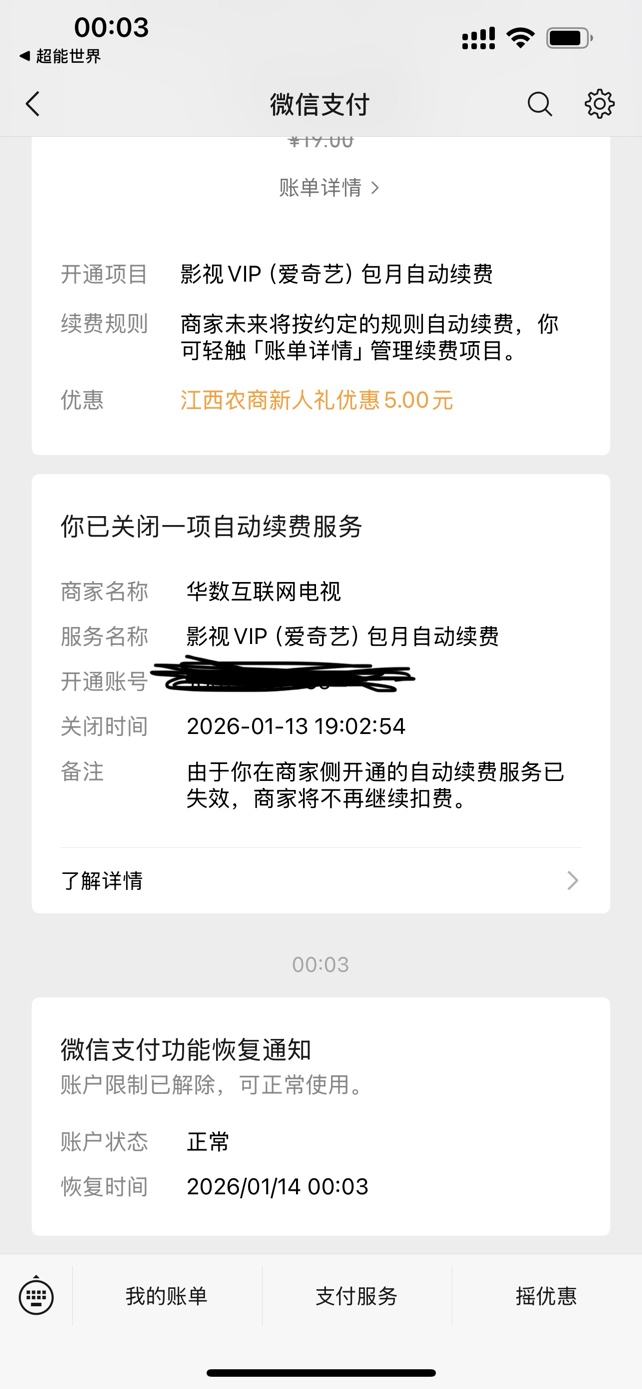The width and height of the screenshot is (642, 1389).
Task: Open 支付服务 menu
Action: click(x=356, y=1296)
